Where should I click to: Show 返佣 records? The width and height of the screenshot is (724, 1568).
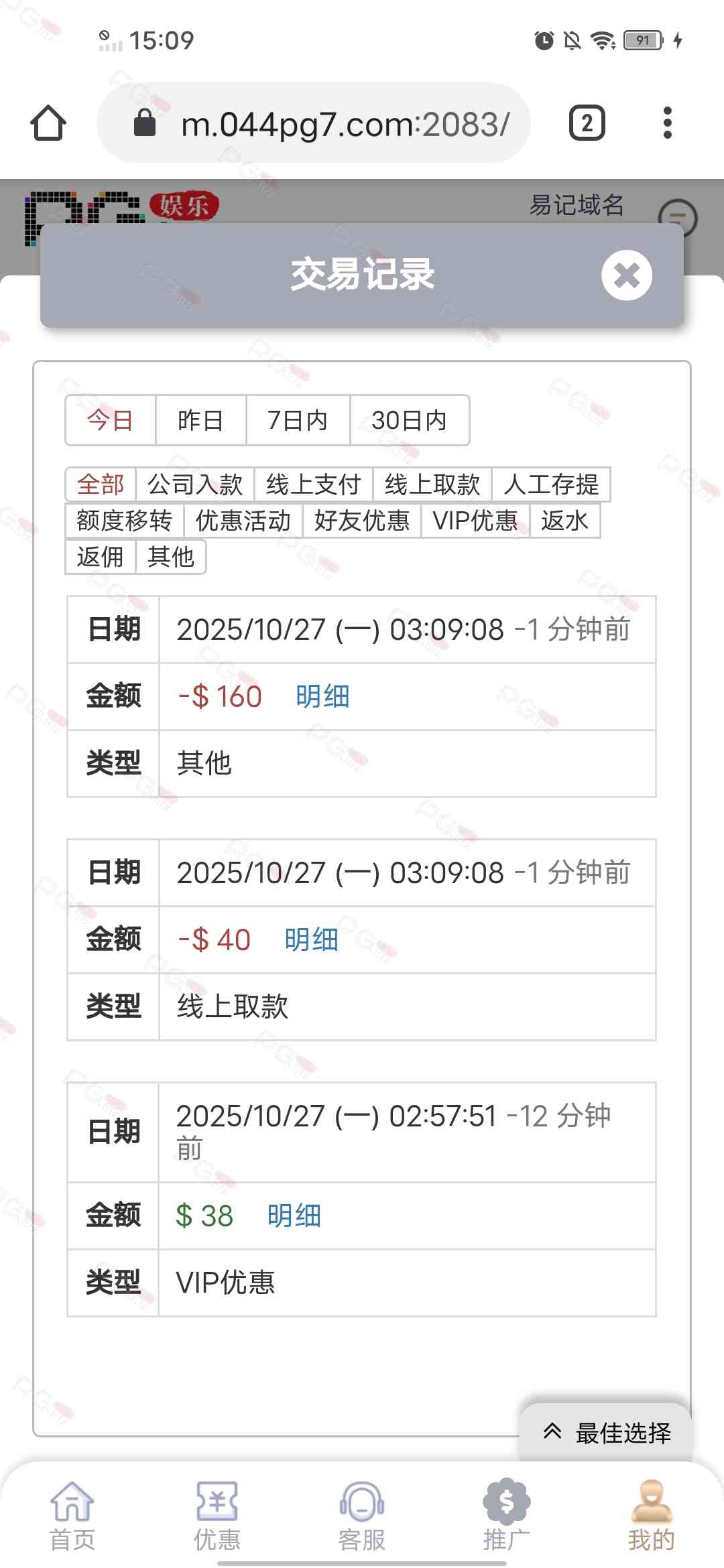(x=100, y=557)
